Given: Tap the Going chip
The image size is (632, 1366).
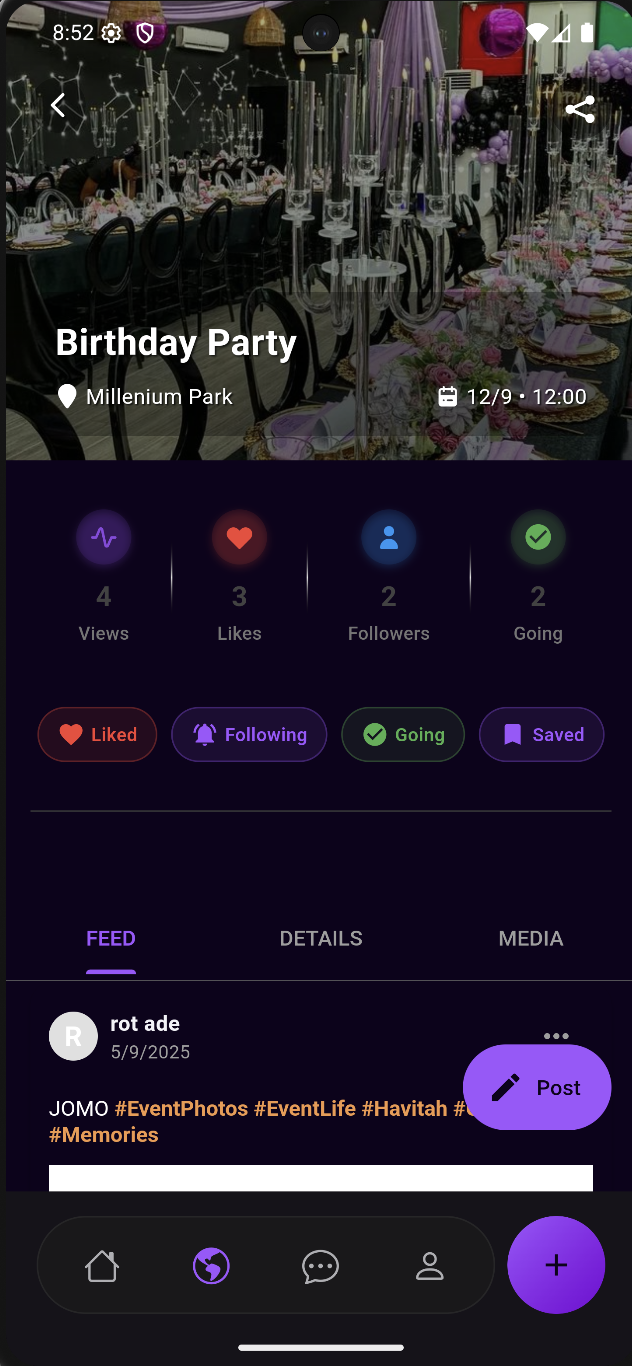Looking at the screenshot, I should pyautogui.click(x=403, y=735).
